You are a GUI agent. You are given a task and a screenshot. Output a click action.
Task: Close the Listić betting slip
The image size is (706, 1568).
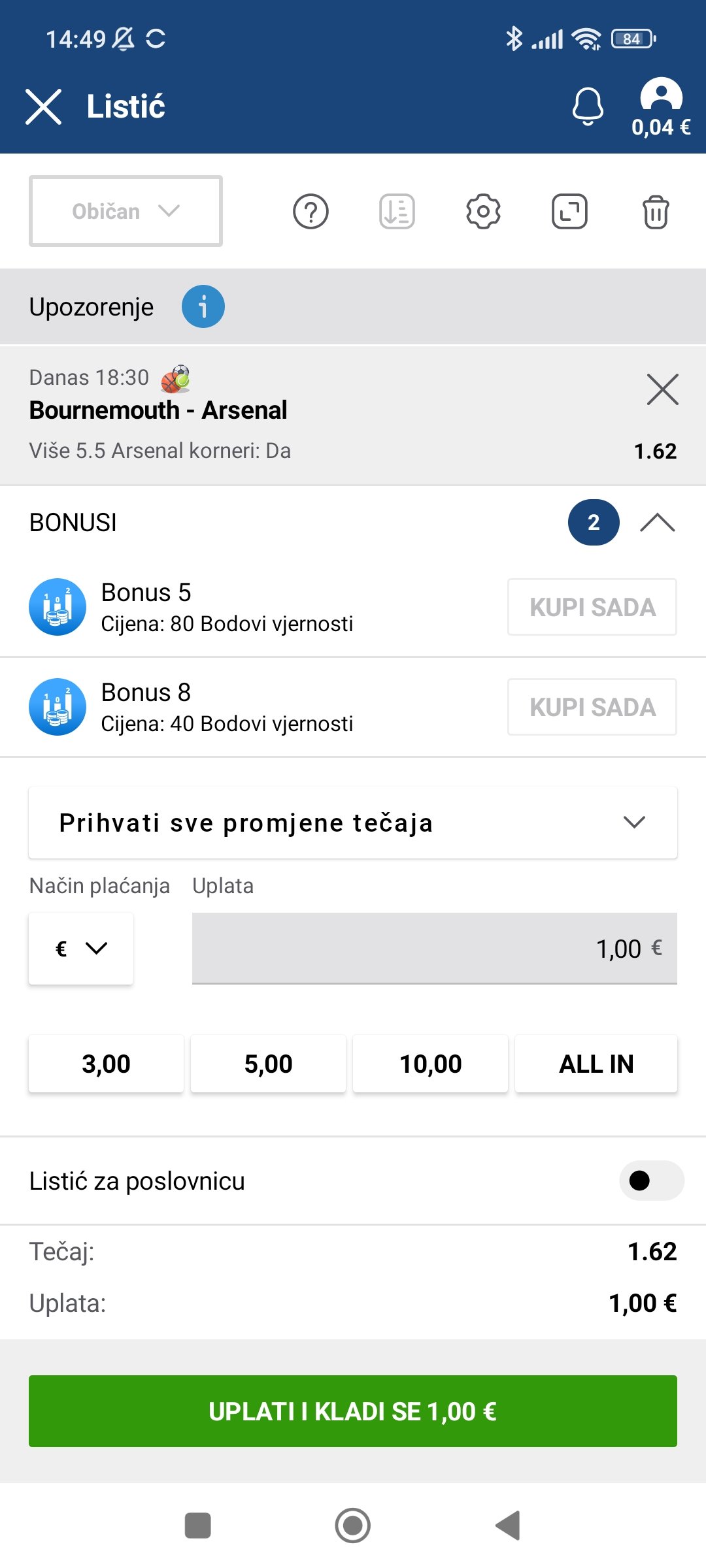tap(43, 106)
